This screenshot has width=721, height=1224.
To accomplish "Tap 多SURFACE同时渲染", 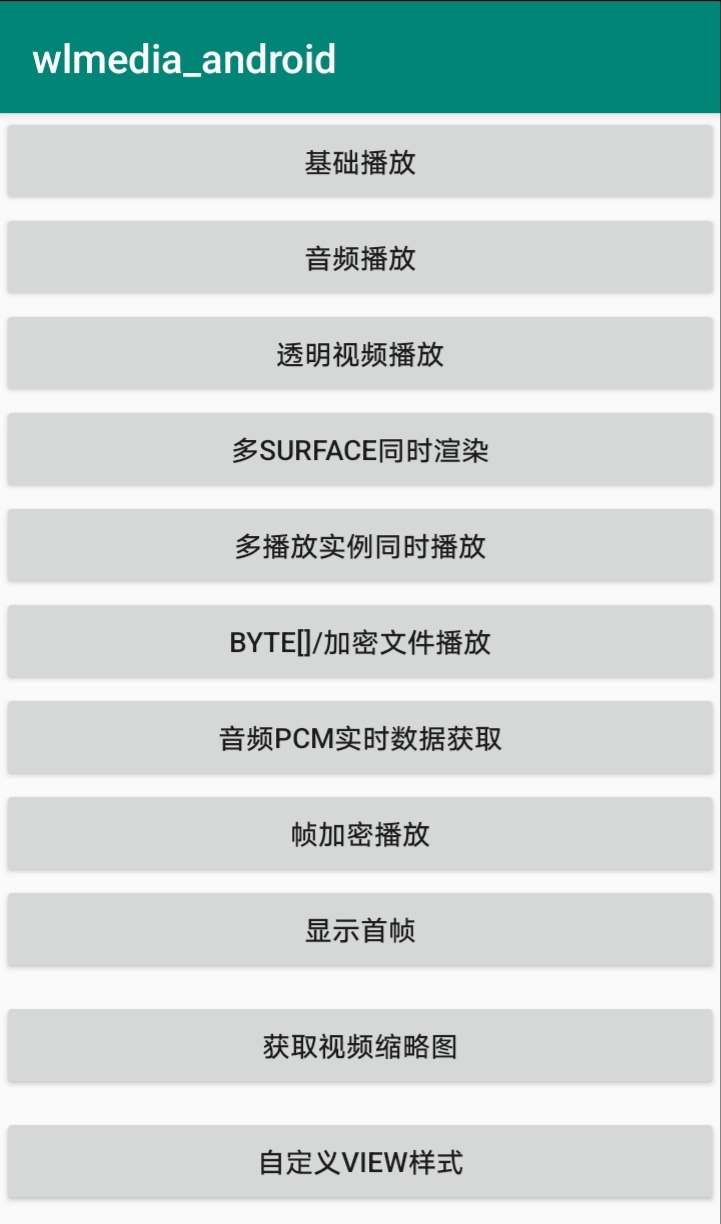I will [x=360, y=450].
